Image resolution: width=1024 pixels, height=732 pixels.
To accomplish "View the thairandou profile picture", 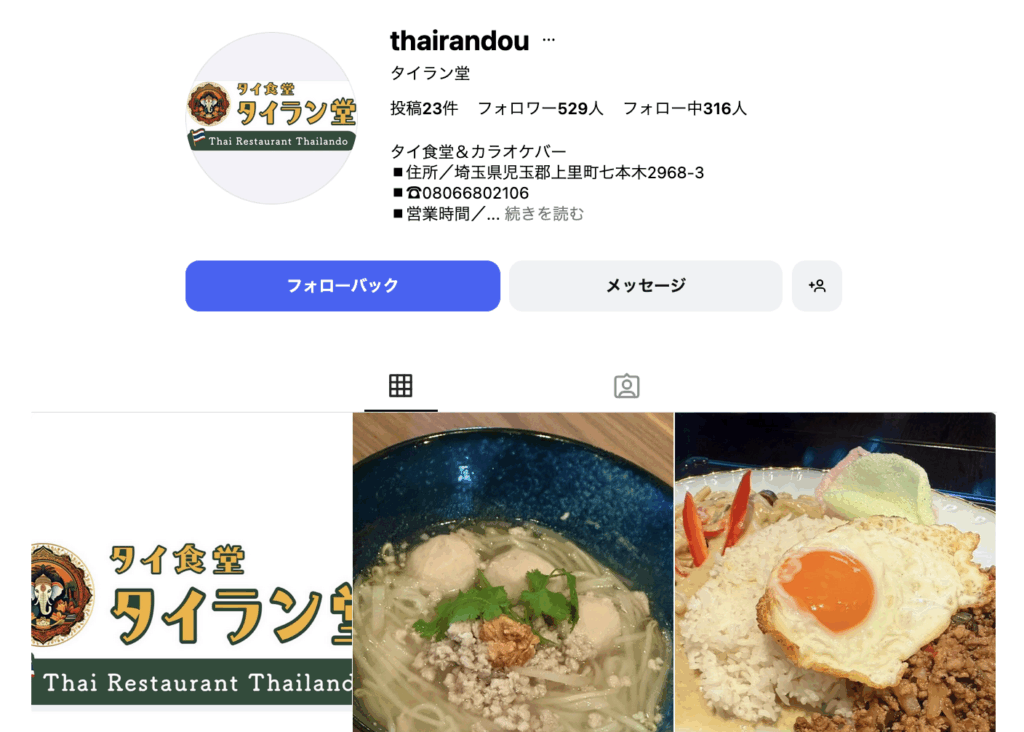I will (271, 118).
